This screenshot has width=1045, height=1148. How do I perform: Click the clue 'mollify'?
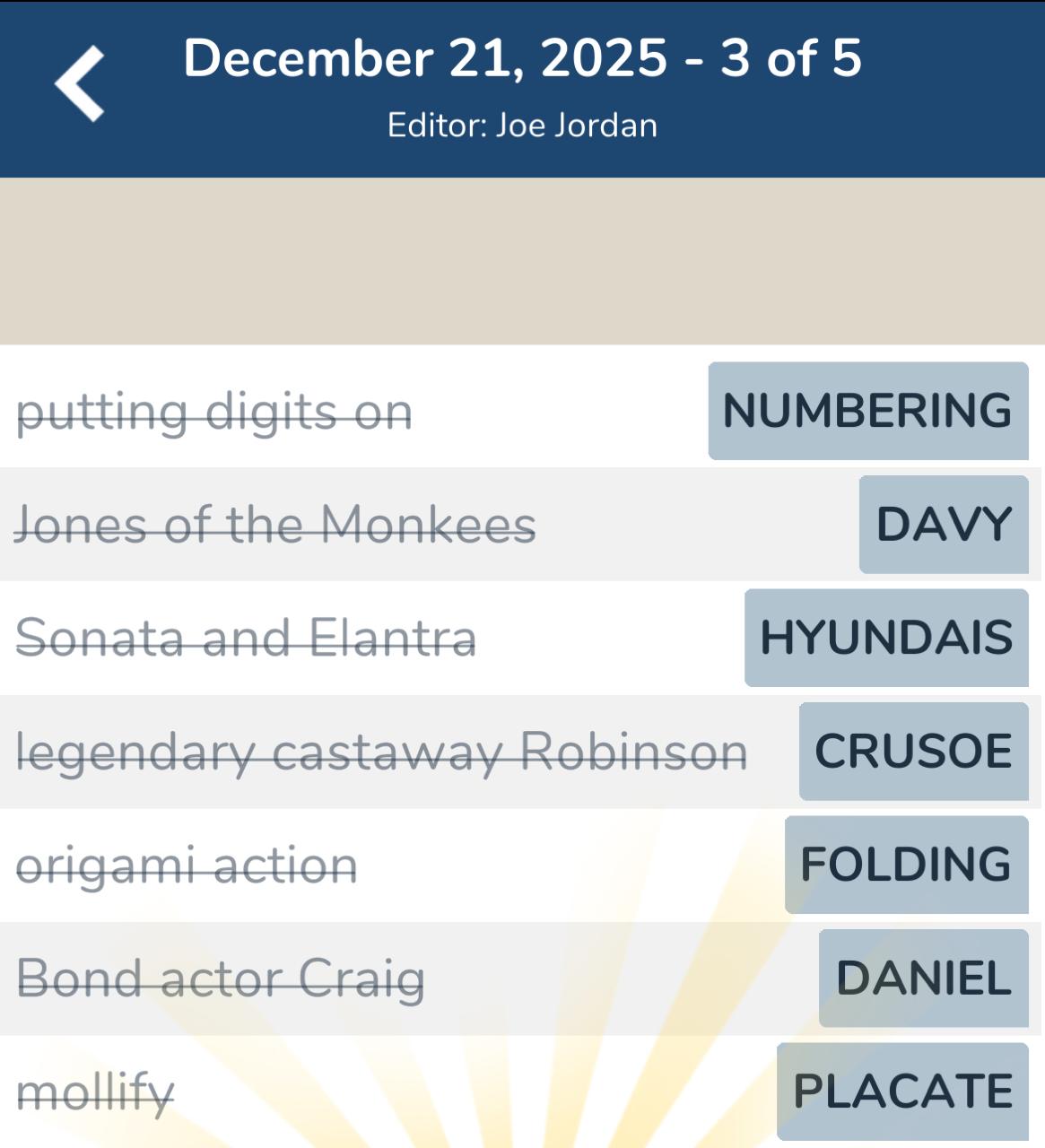coord(99,1091)
